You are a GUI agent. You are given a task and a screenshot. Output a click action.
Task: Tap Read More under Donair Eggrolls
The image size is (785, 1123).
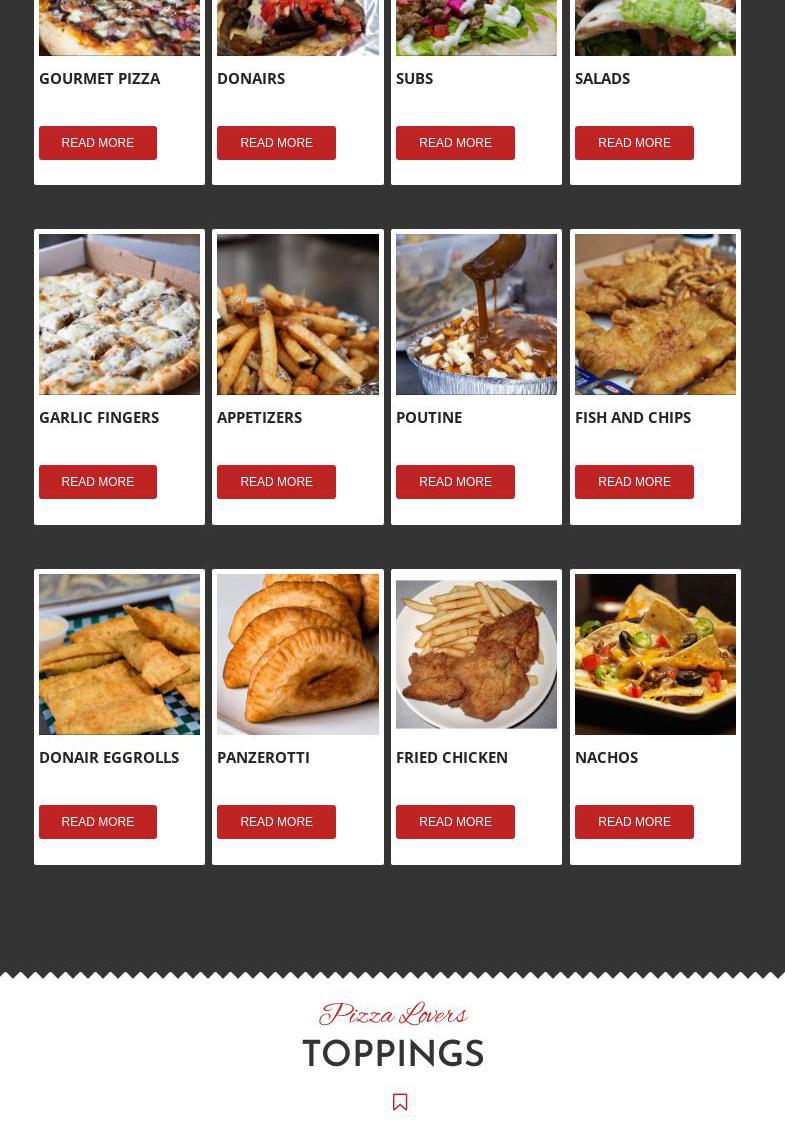(x=97, y=822)
